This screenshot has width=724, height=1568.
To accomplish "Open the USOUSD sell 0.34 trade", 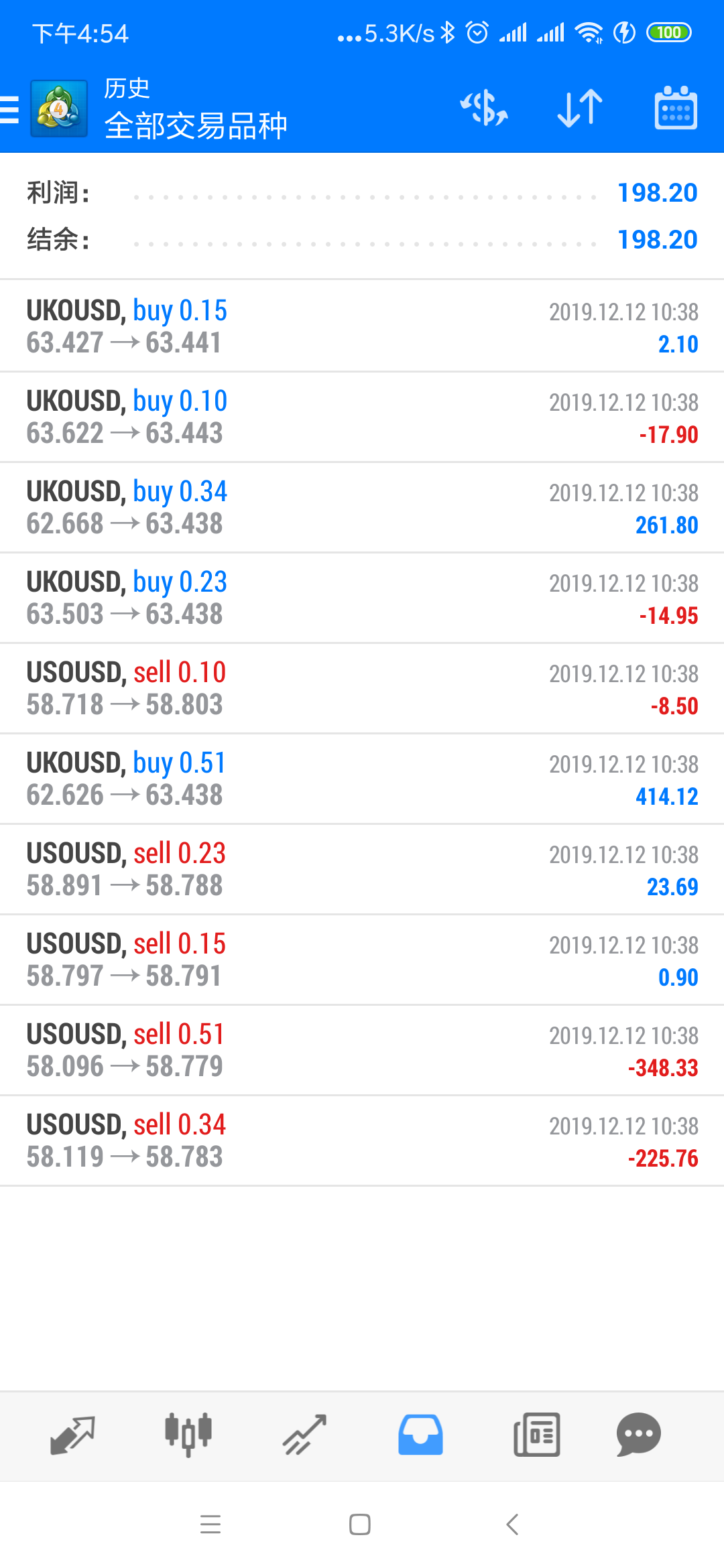I will (x=362, y=1140).
